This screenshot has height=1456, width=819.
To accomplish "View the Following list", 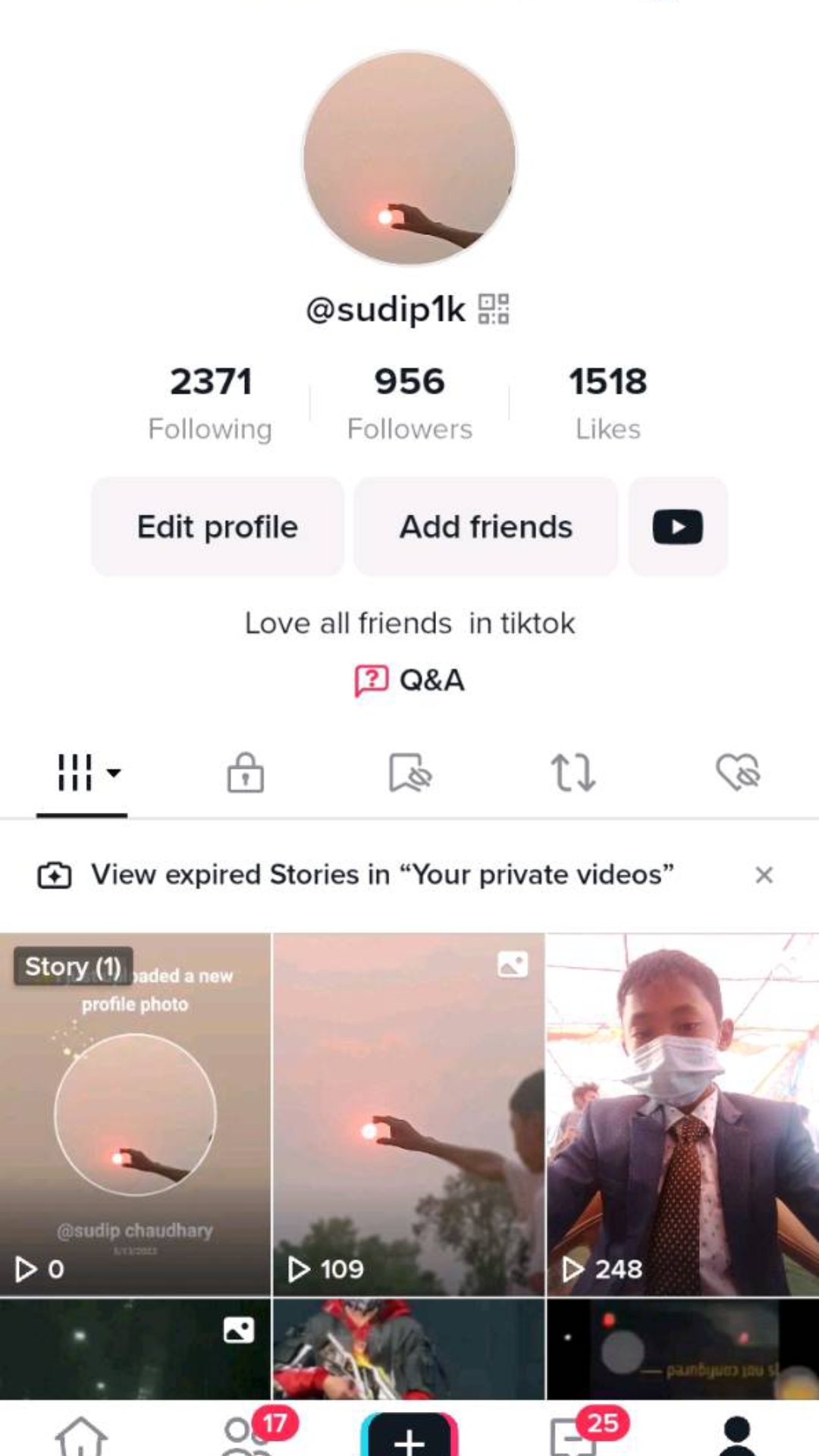I will tap(210, 403).
